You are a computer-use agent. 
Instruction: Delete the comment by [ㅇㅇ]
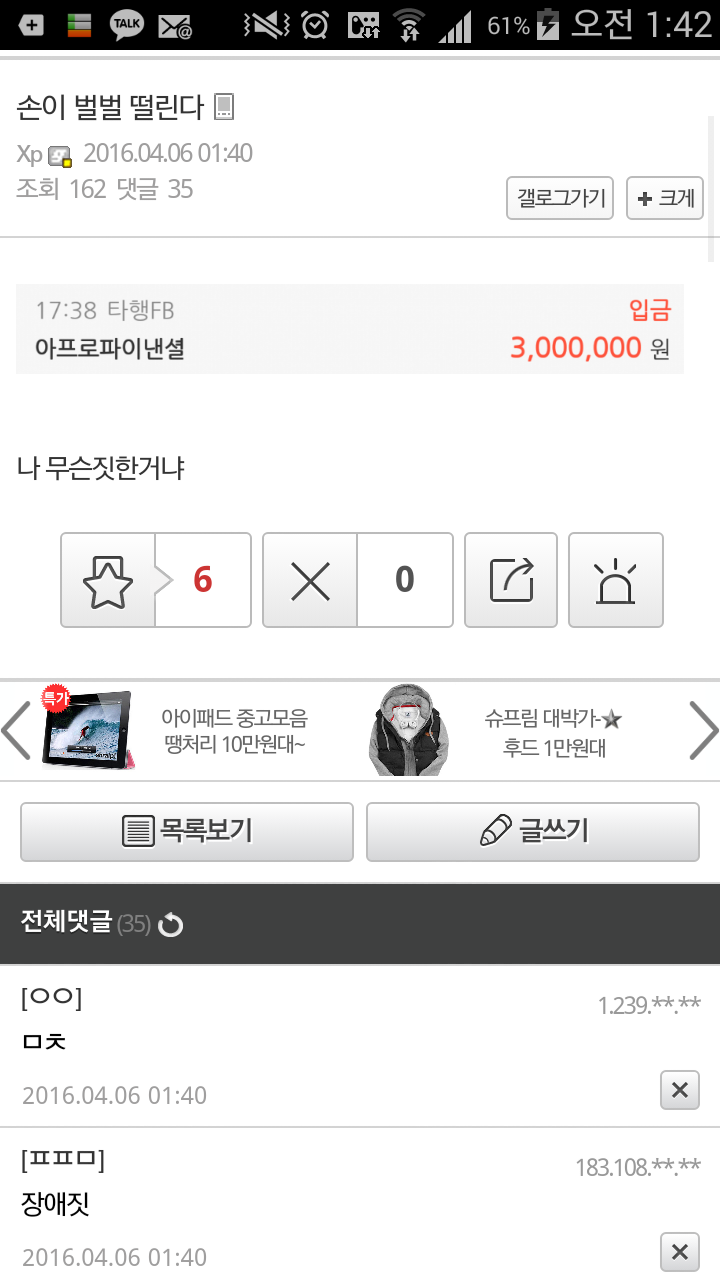coord(680,1090)
